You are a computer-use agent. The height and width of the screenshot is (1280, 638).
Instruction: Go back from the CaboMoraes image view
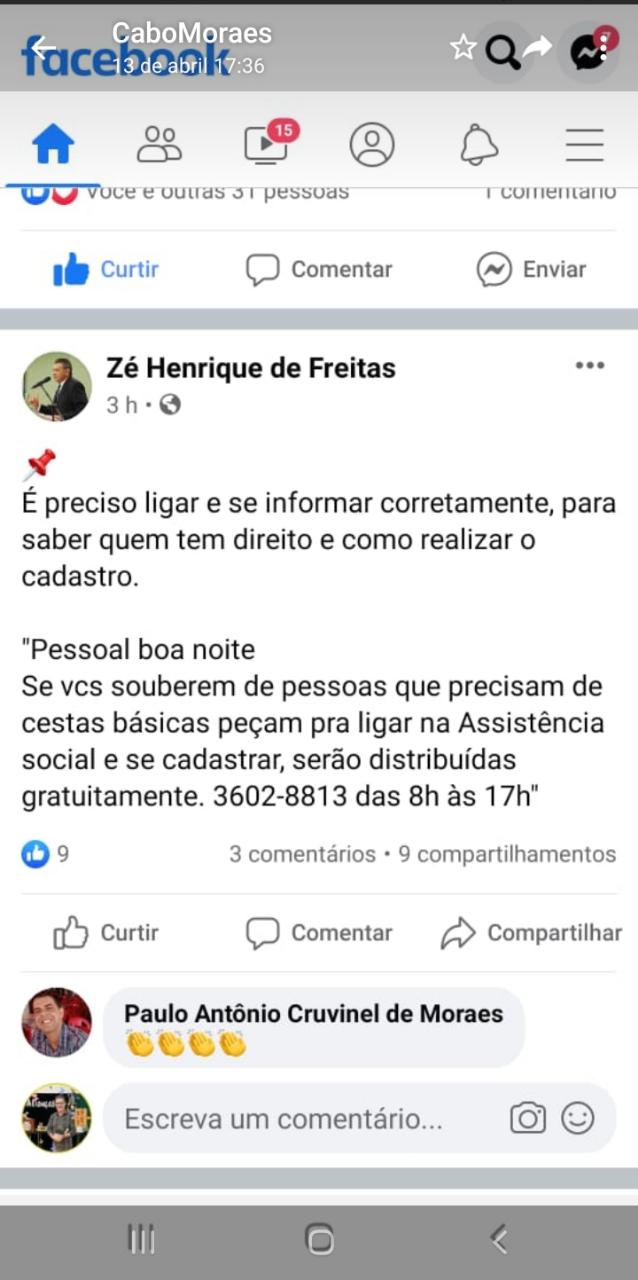42,47
